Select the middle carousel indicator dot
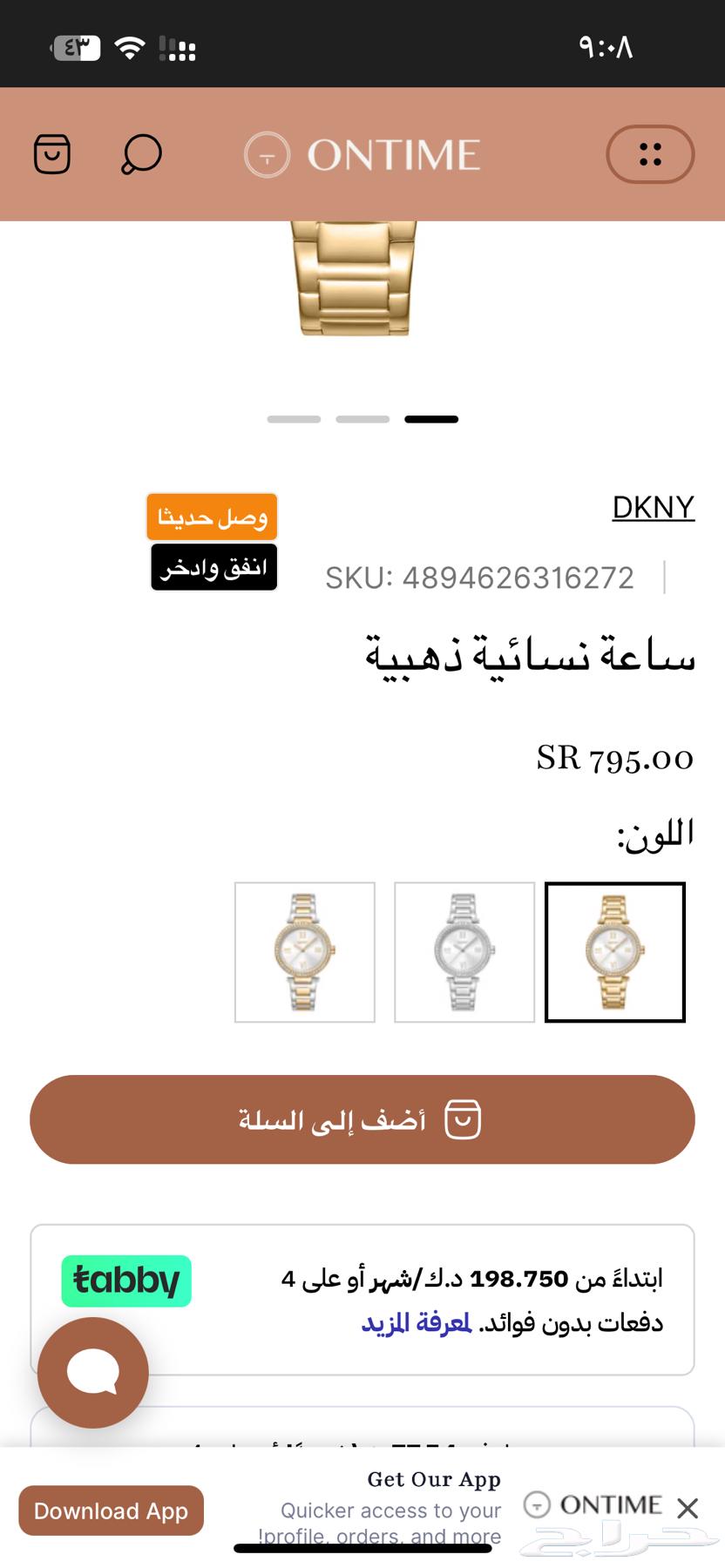Screen dimensions: 725x1568 [362, 418]
